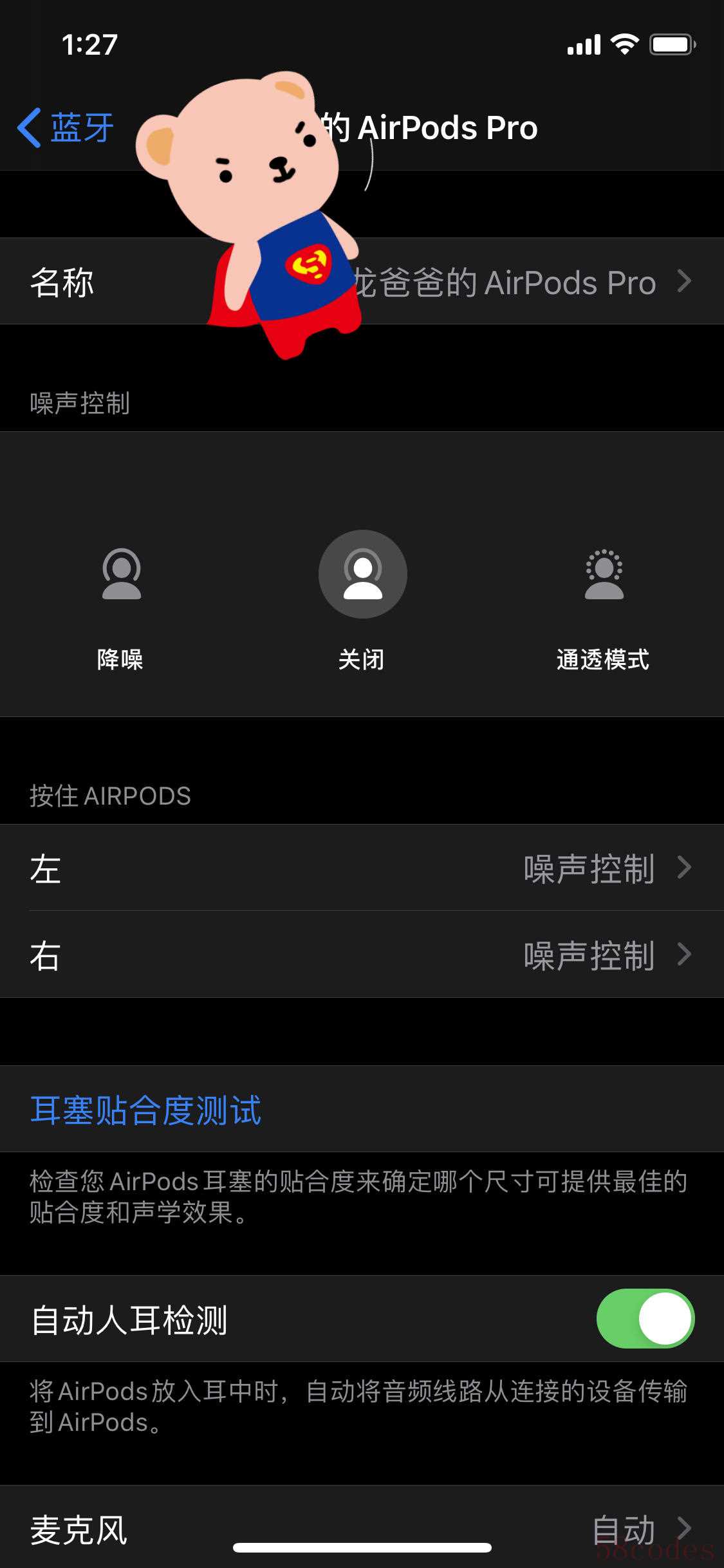Open 麦克风 microphone settings

tap(362, 1528)
